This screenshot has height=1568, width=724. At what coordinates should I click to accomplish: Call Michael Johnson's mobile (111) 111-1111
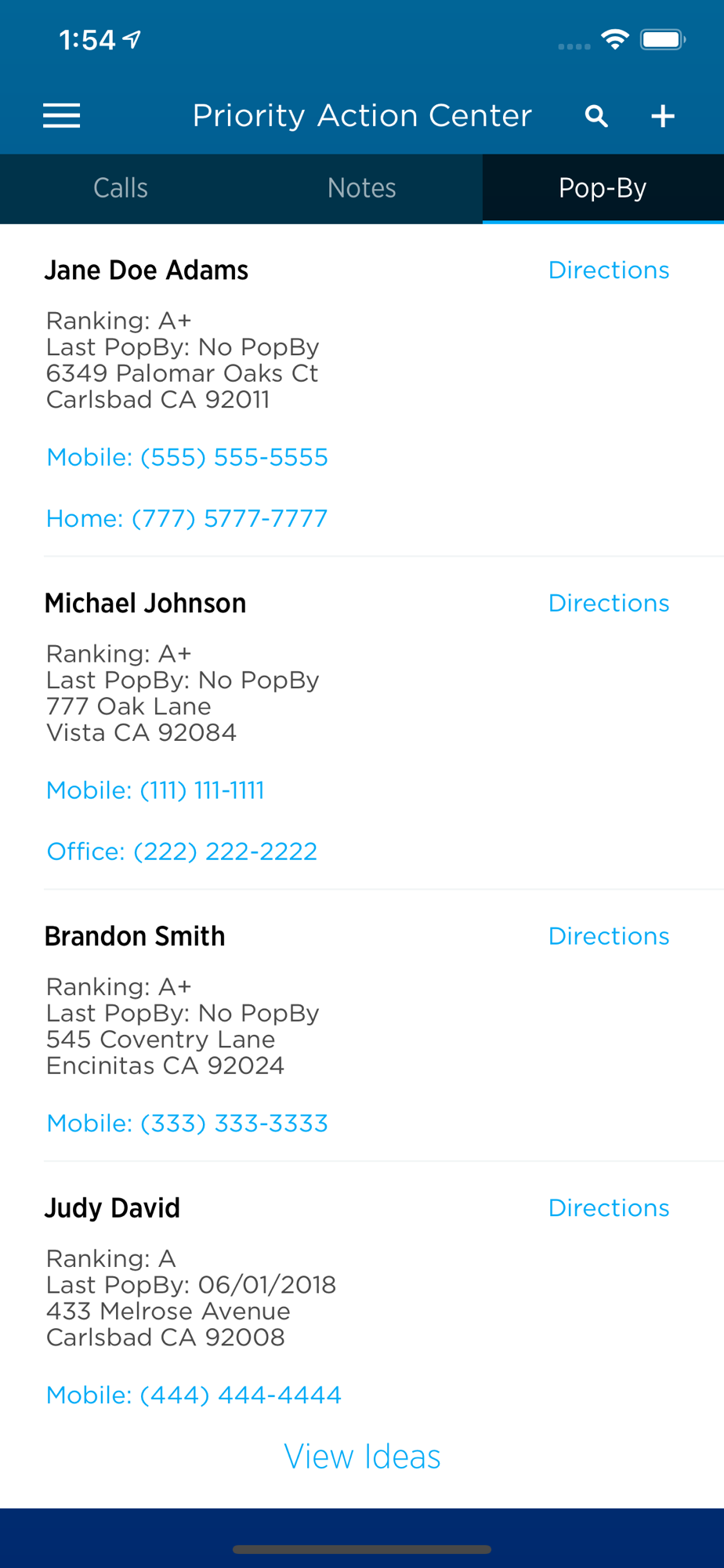(155, 790)
